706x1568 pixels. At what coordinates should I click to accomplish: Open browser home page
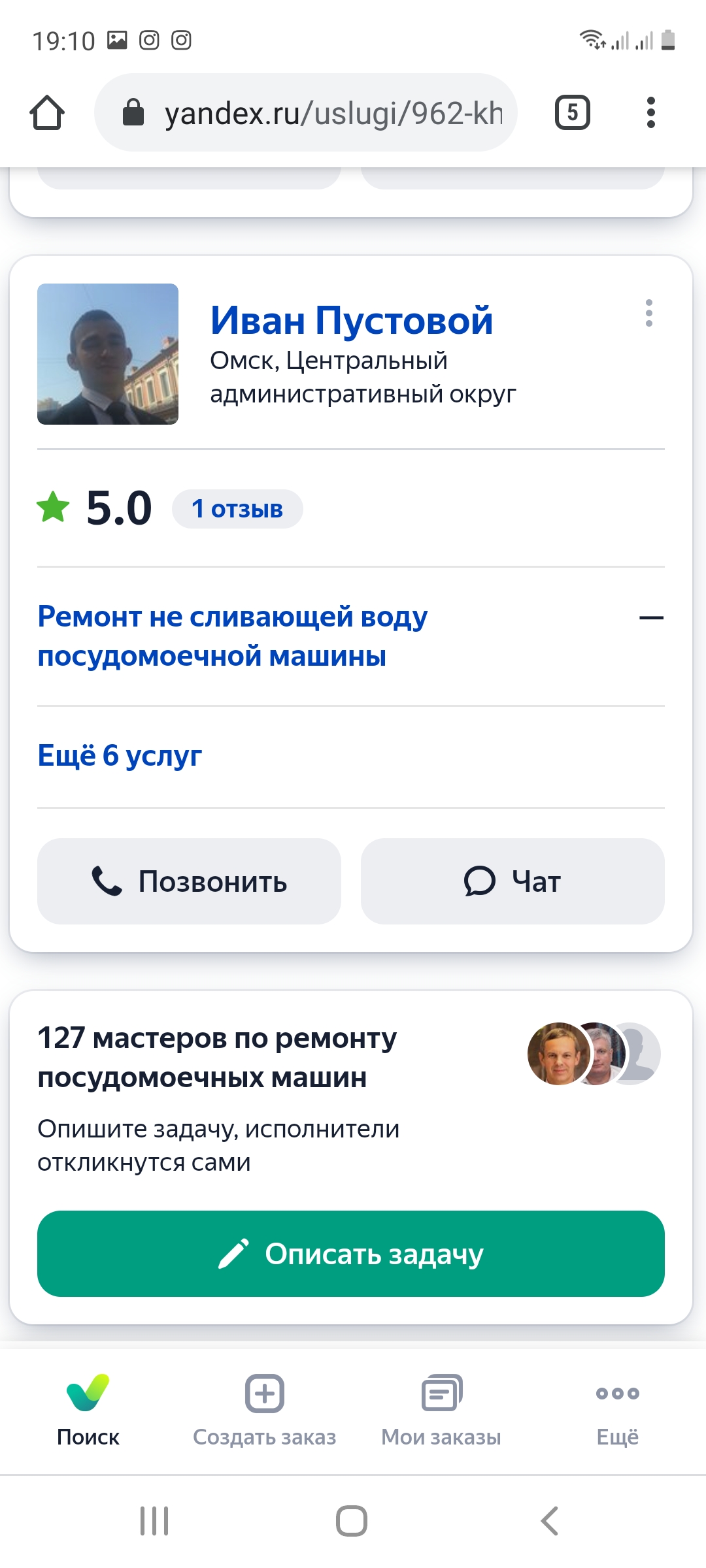[x=47, y=113]
